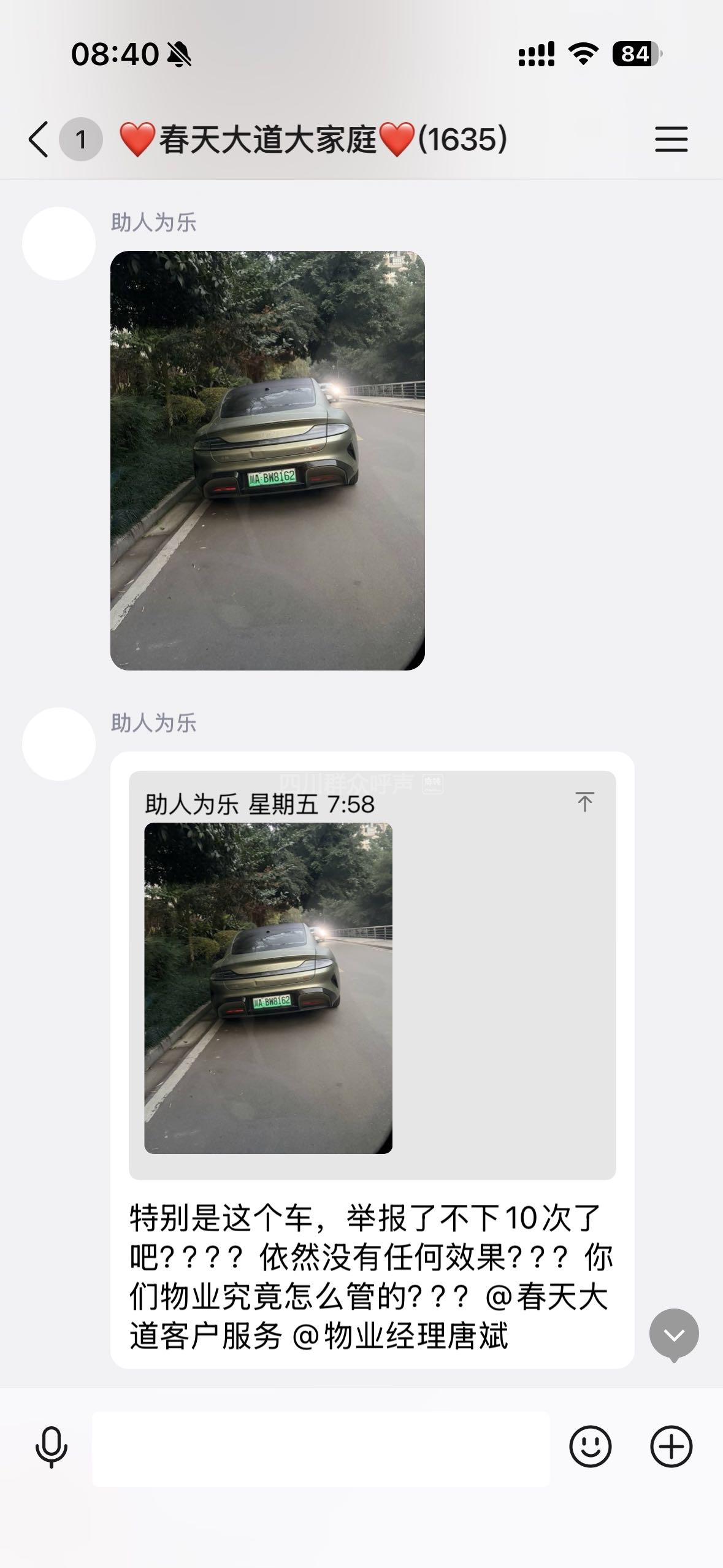723x1568 pixels.
Task: Open the emoji picker
Action: point(590,1447)
